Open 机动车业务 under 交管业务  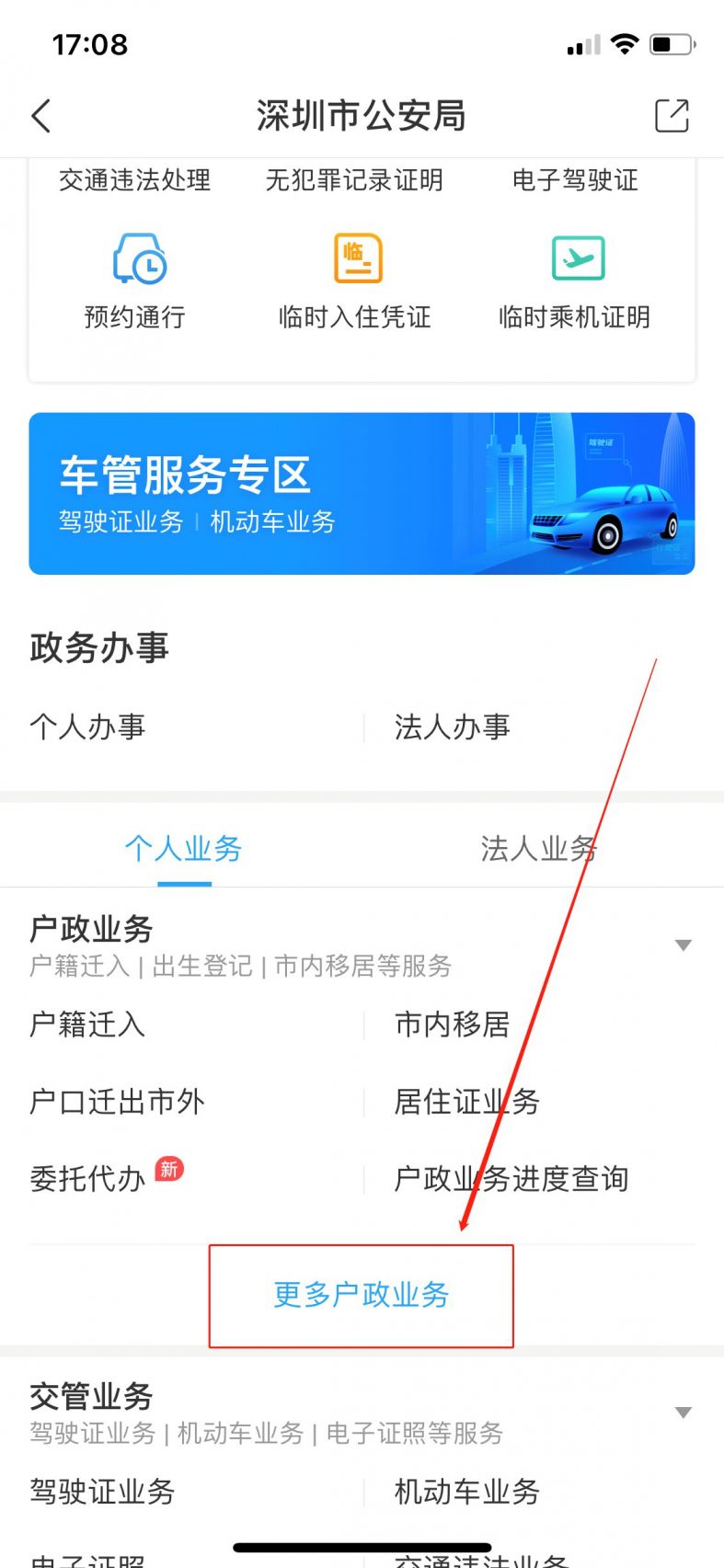click(466, 1492)
